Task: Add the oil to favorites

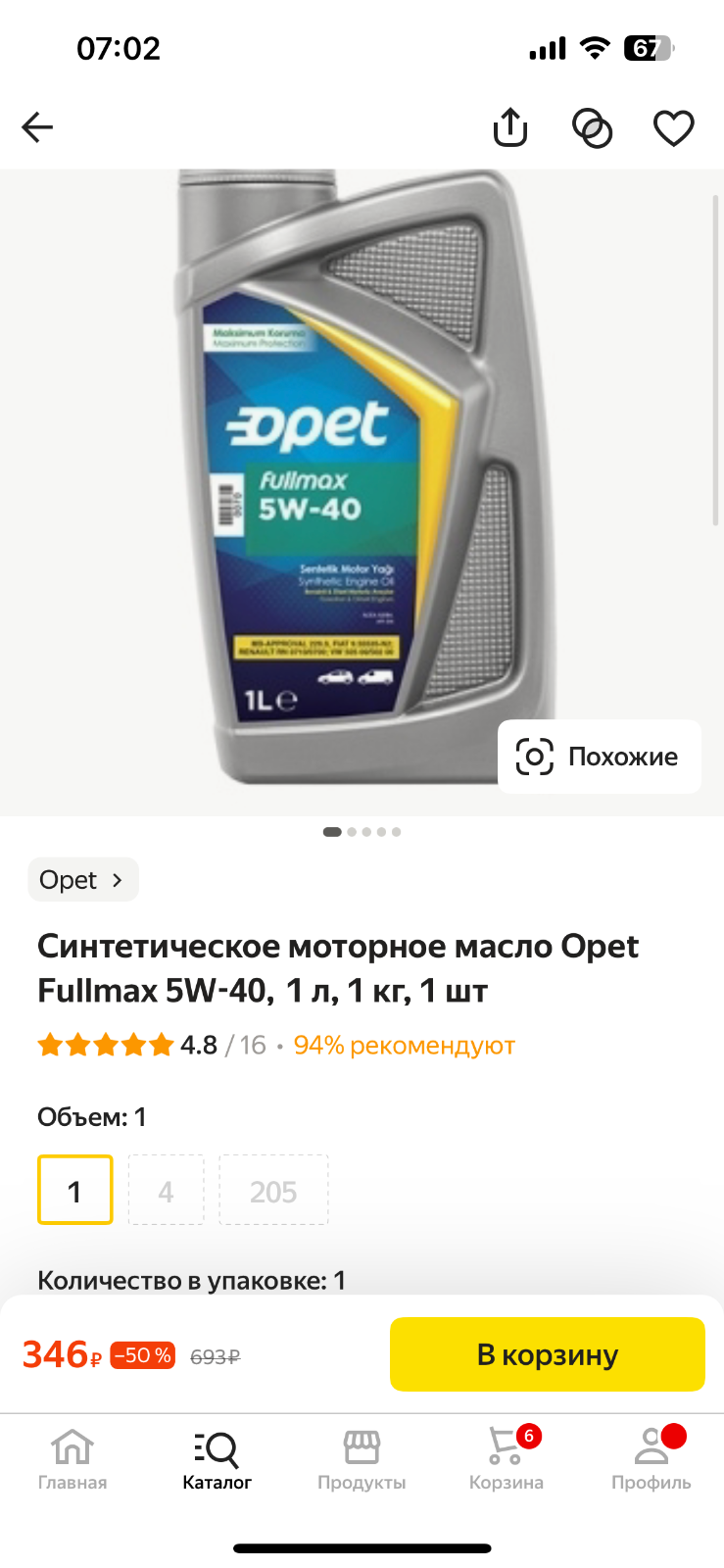Action: 674,128
